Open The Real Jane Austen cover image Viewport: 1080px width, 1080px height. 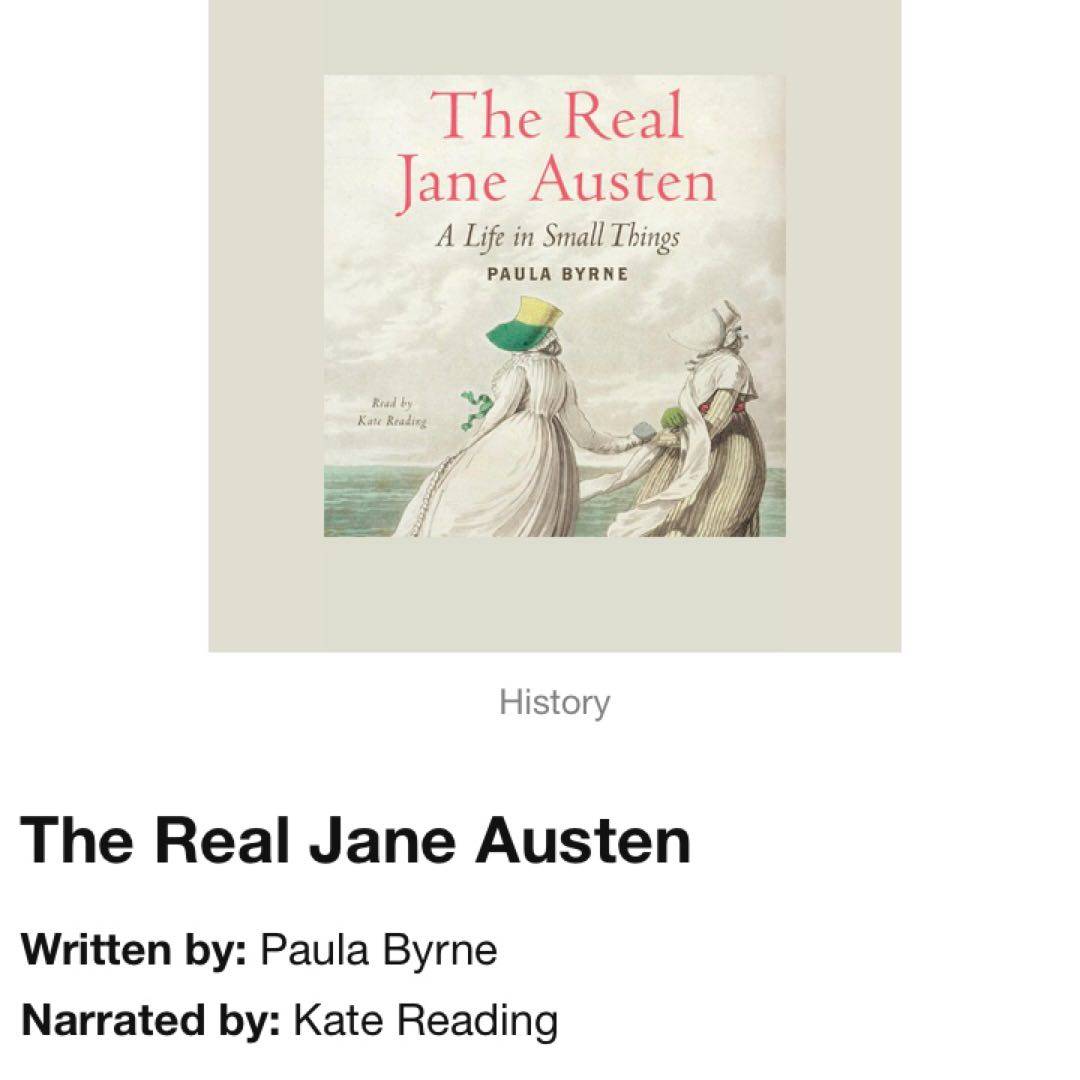click(554, 306)
